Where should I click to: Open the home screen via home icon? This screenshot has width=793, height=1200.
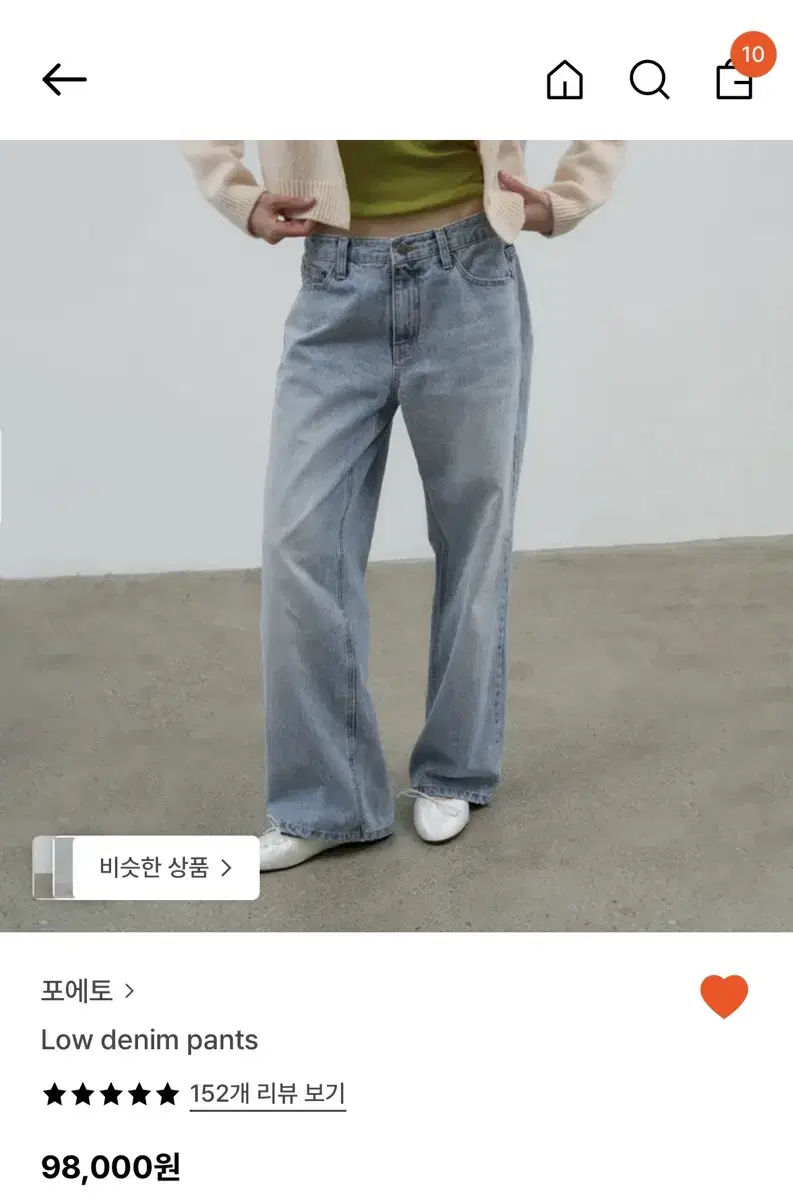[565, 80]
